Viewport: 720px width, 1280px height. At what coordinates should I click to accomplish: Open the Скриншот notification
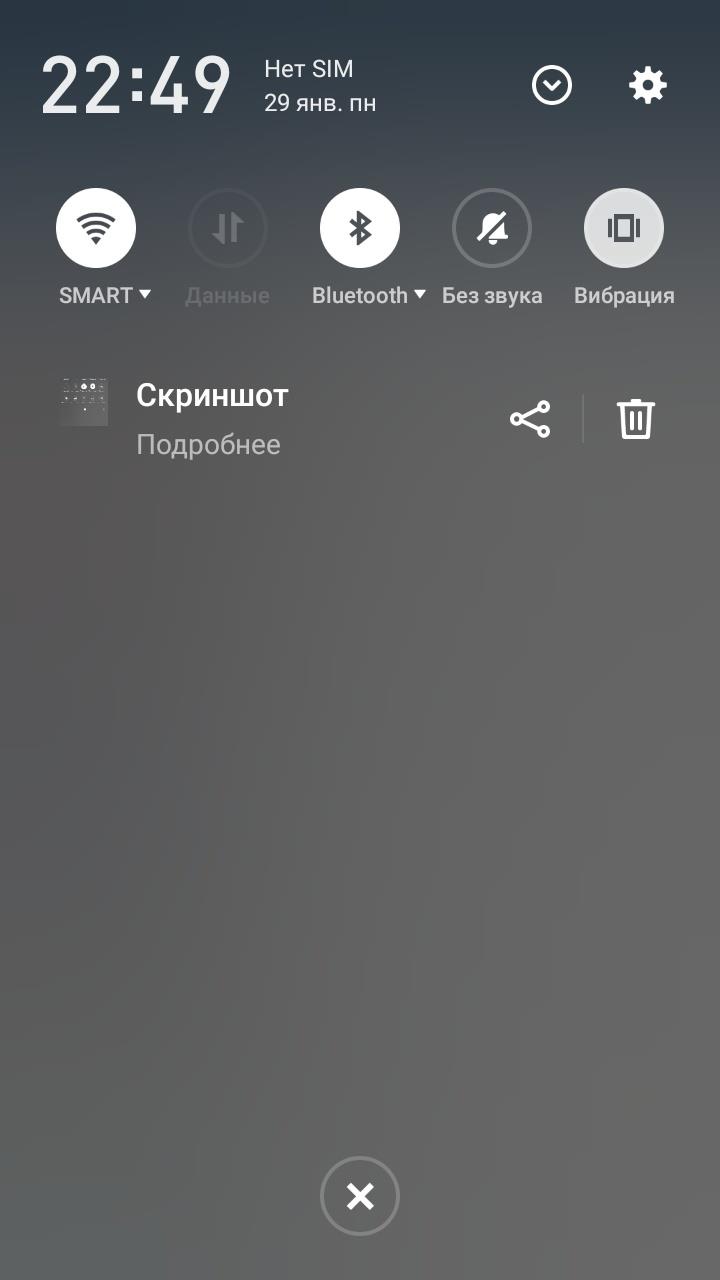click(x=270, y=418)
